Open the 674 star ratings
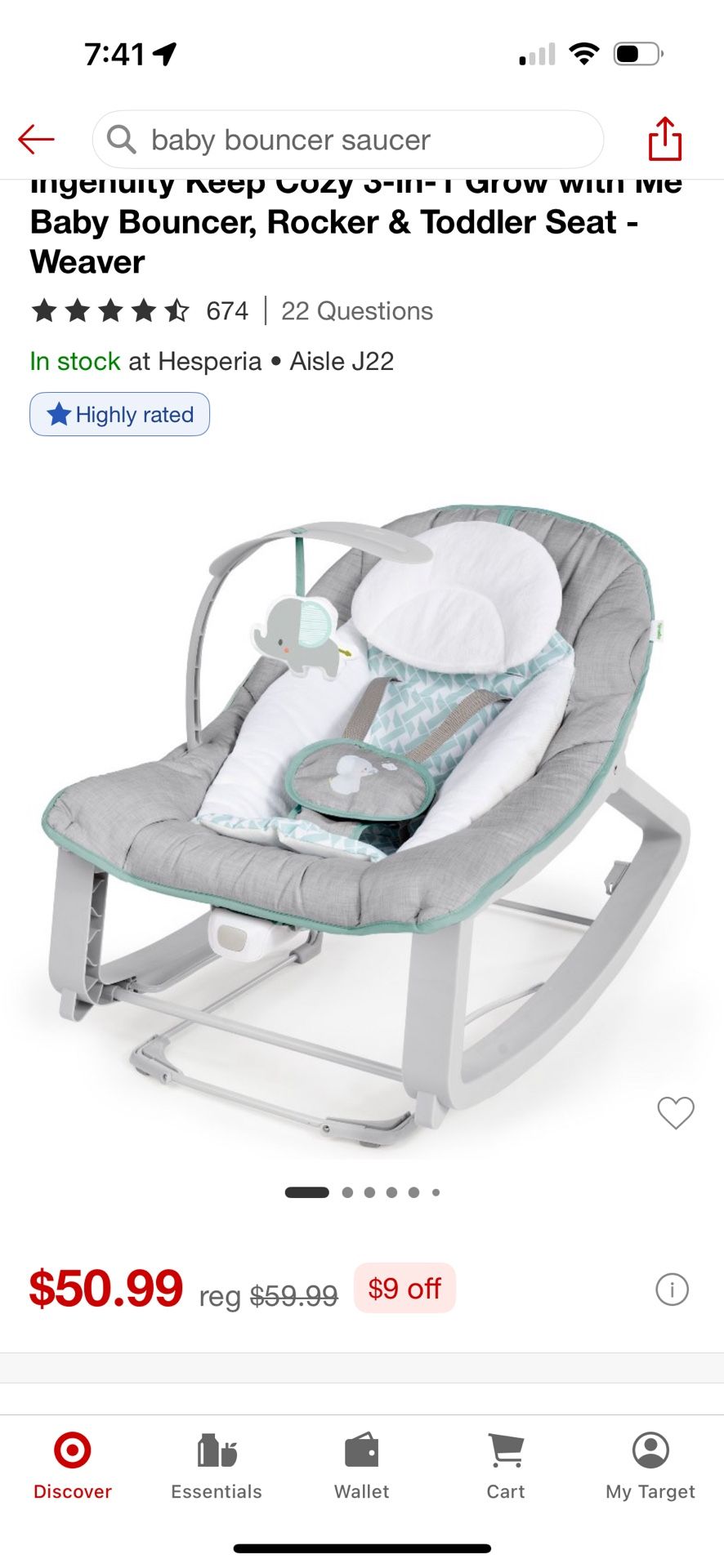 139,311
